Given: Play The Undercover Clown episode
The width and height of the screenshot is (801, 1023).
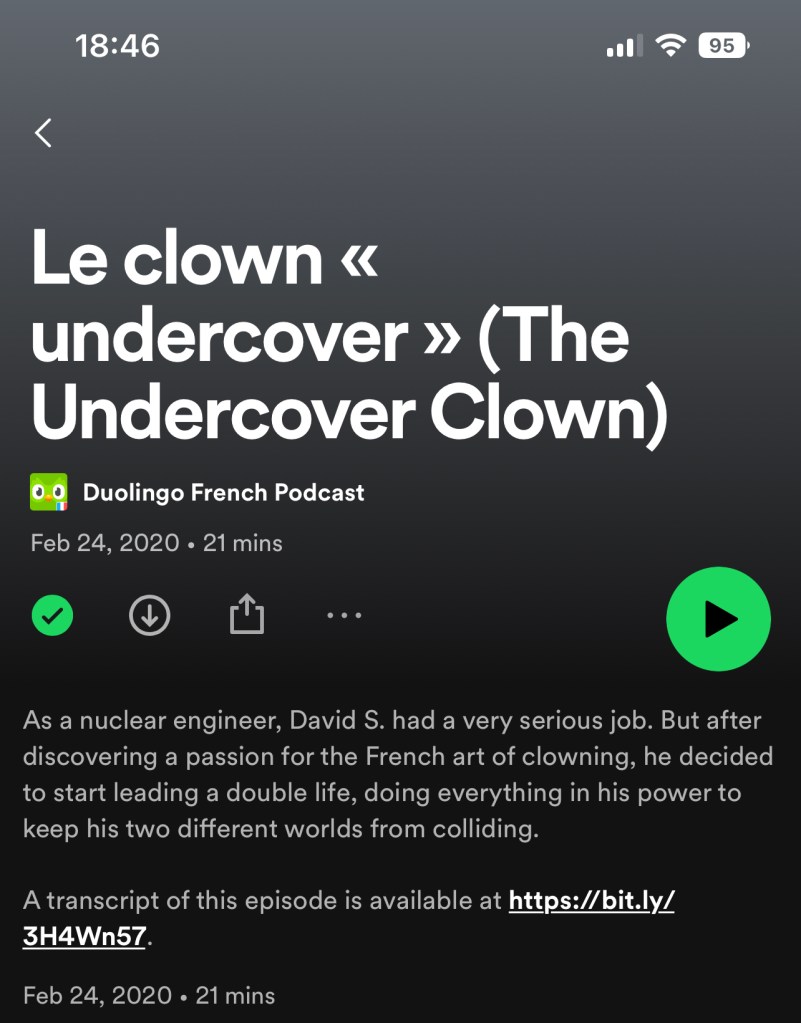Looking at the screenshot, I should click(718, 619).
